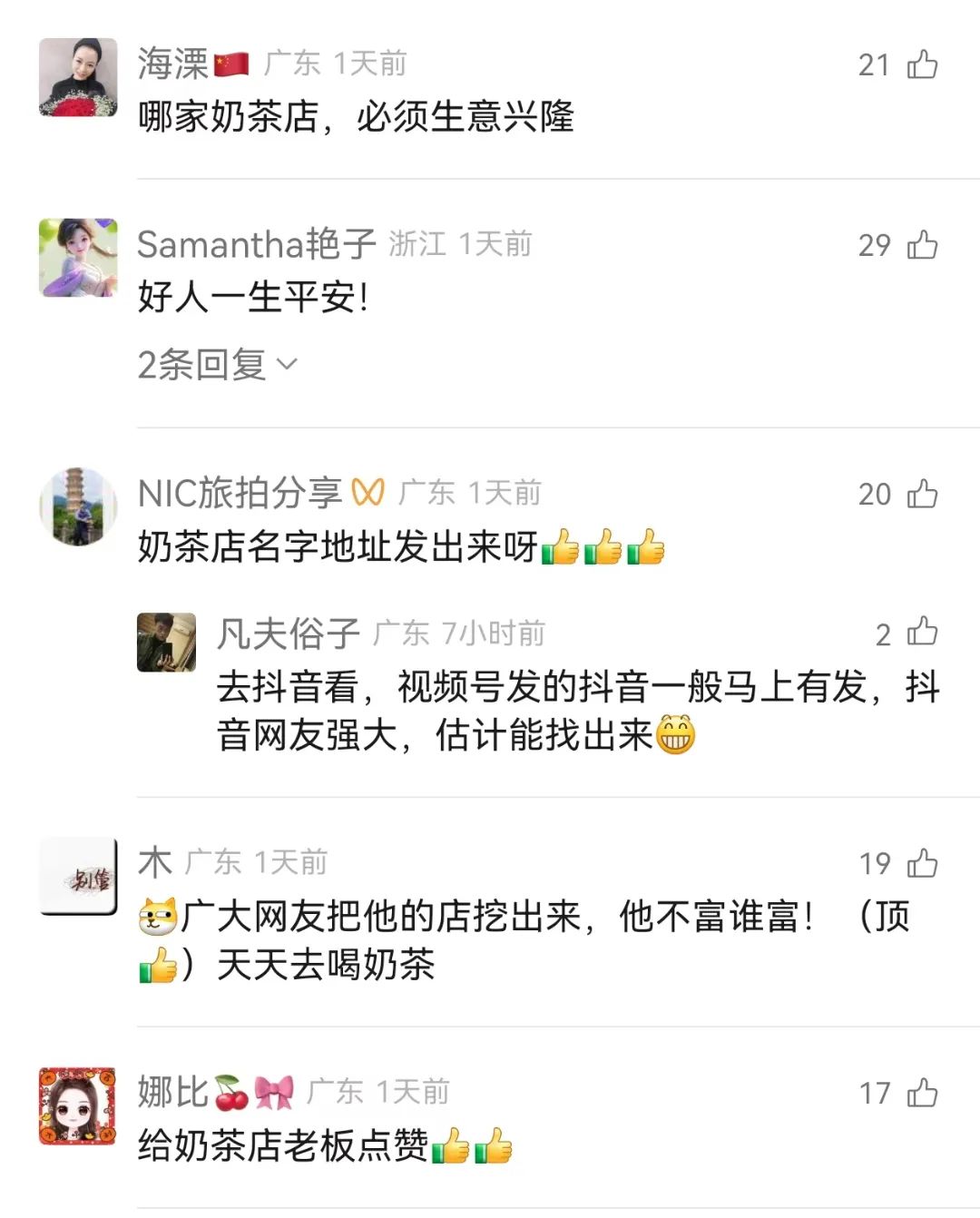This screenshot has height=1218, width=980.
Task: Open NIC旅拍分享's avatar
Action: (78, 506)
